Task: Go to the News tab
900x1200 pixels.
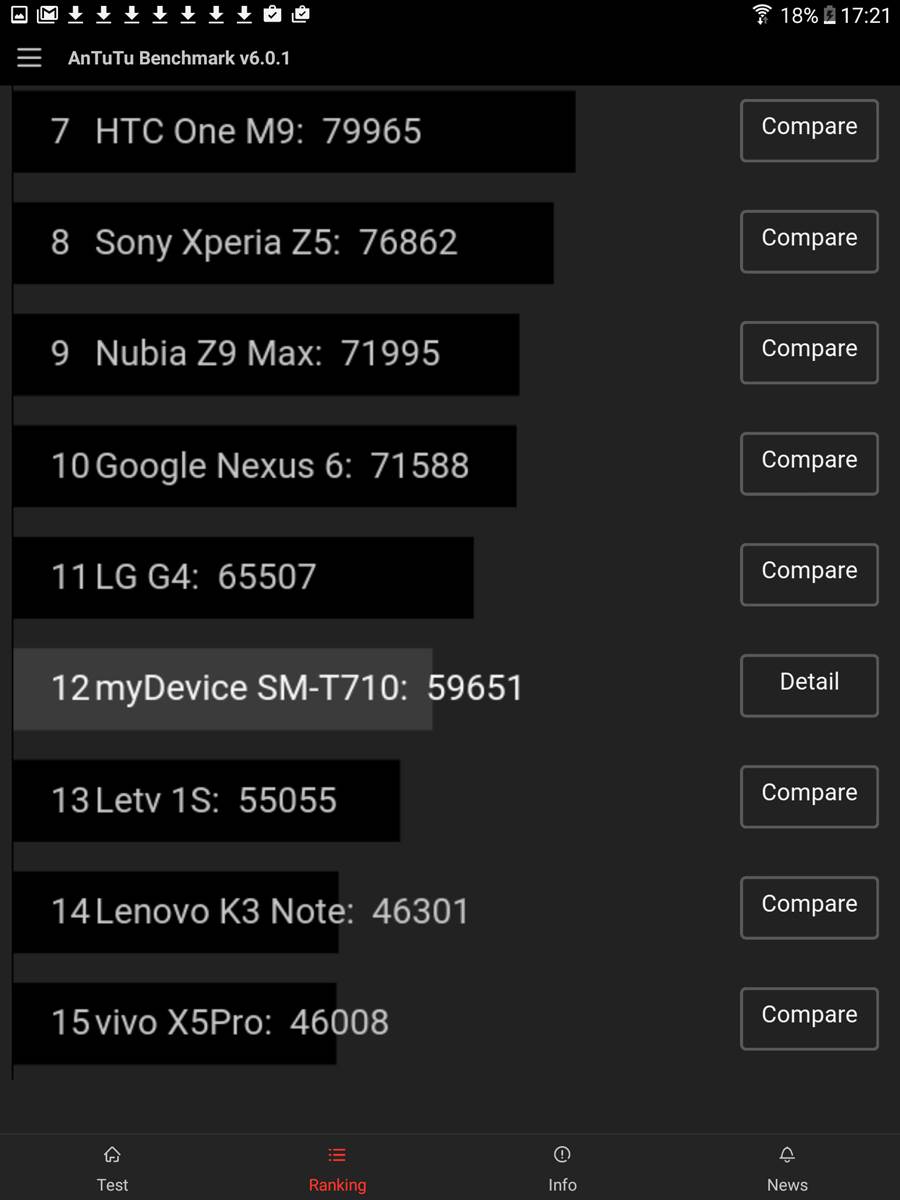Action: (787, 1168)
